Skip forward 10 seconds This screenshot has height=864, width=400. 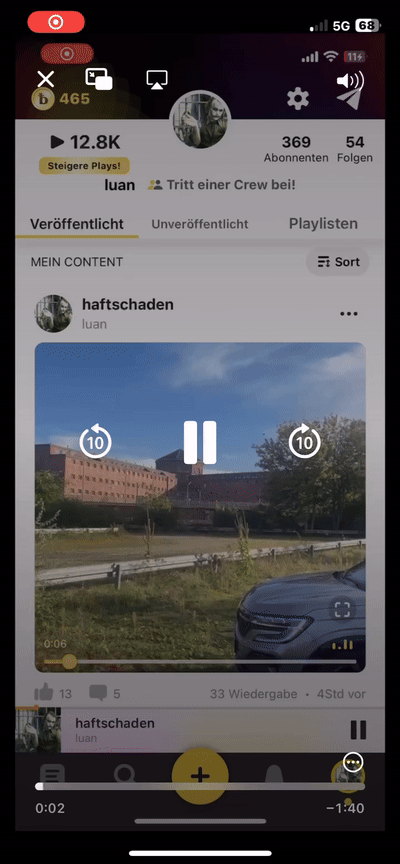305,442
